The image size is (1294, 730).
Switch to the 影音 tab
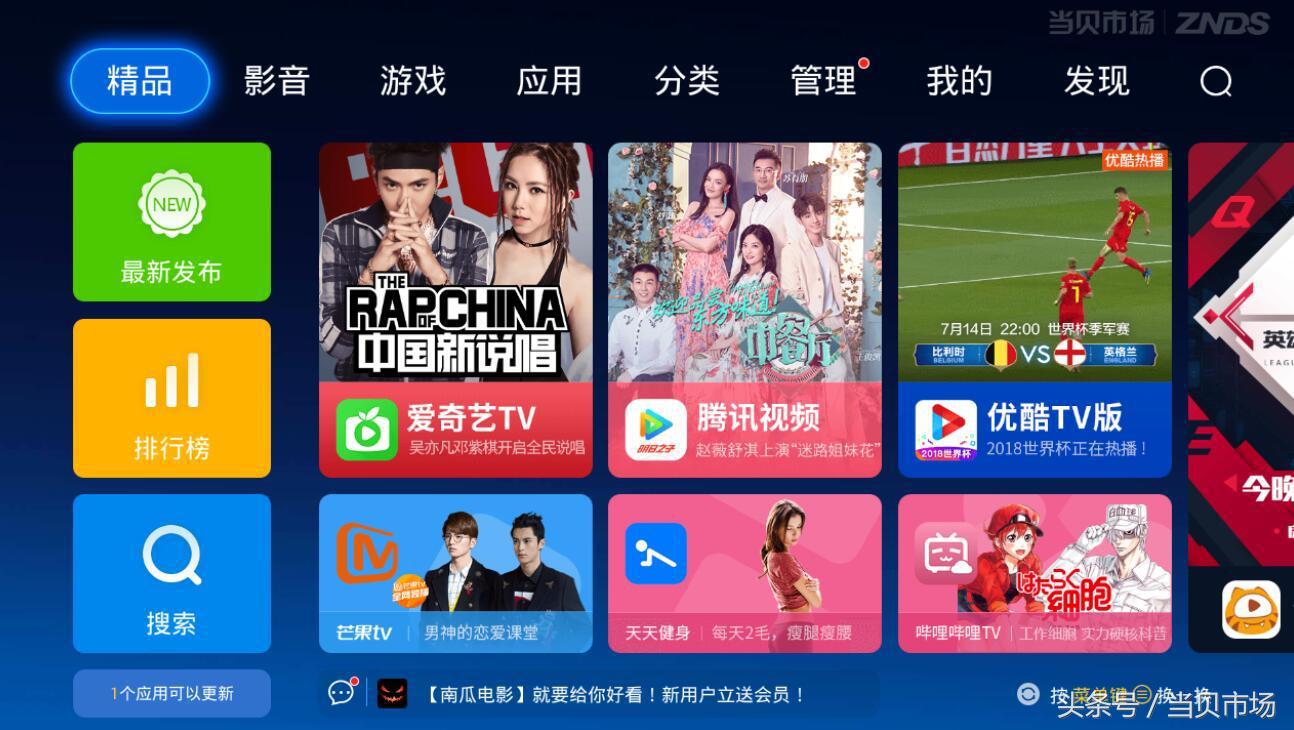[276, 81]
